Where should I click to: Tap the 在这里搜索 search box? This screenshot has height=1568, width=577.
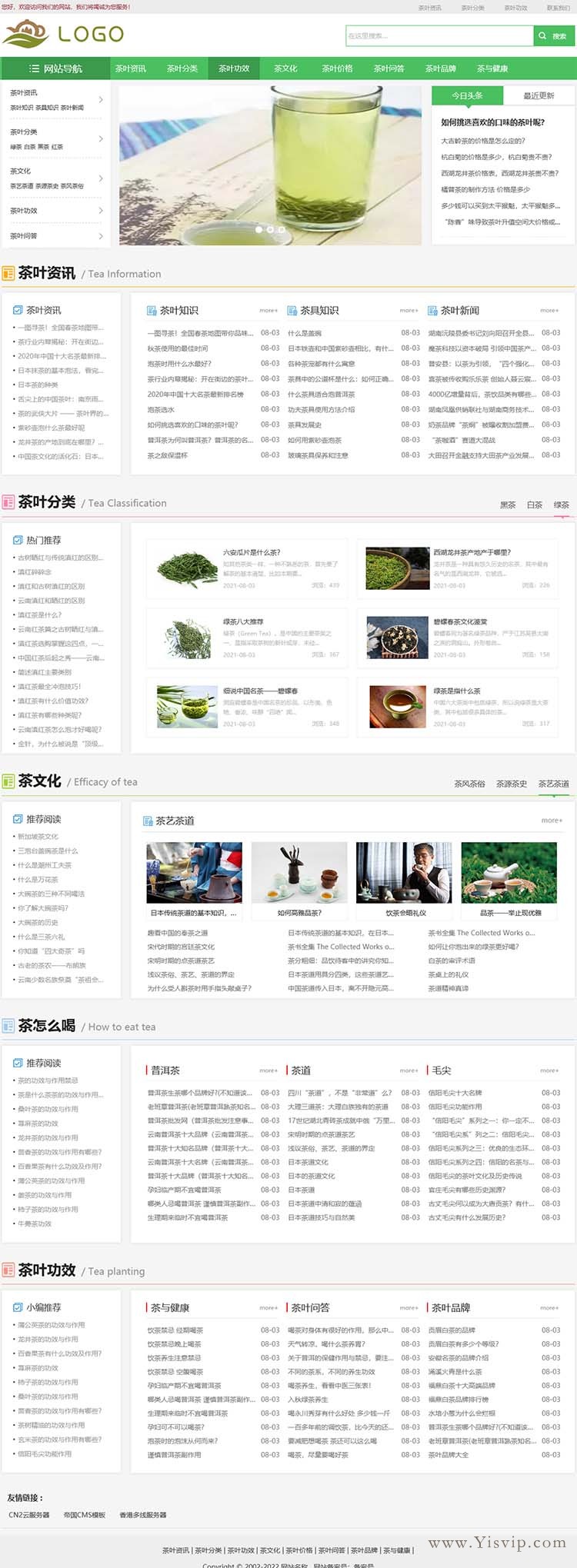tap(439, 36)
